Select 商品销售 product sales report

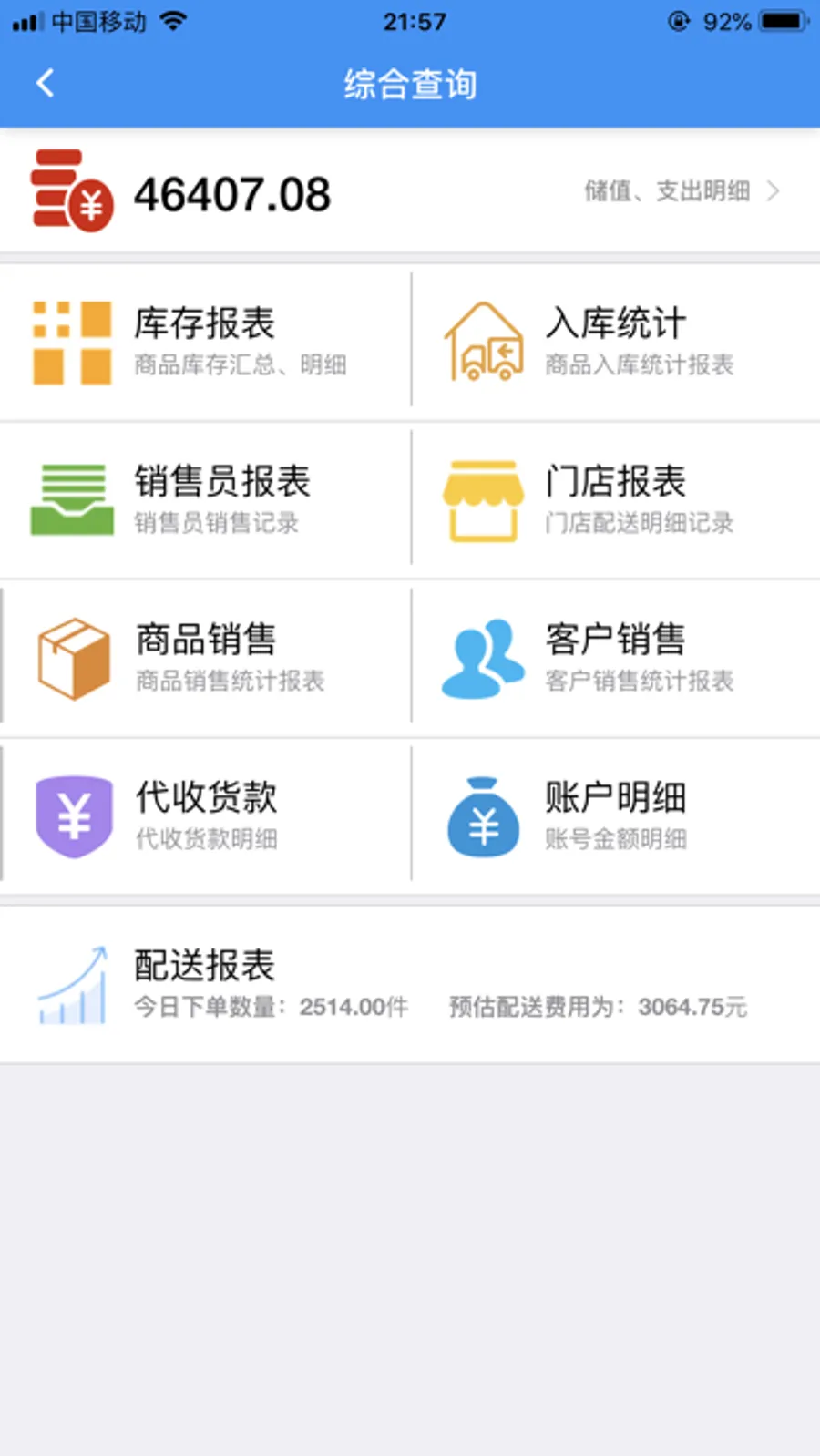click(x=205, y=657)
